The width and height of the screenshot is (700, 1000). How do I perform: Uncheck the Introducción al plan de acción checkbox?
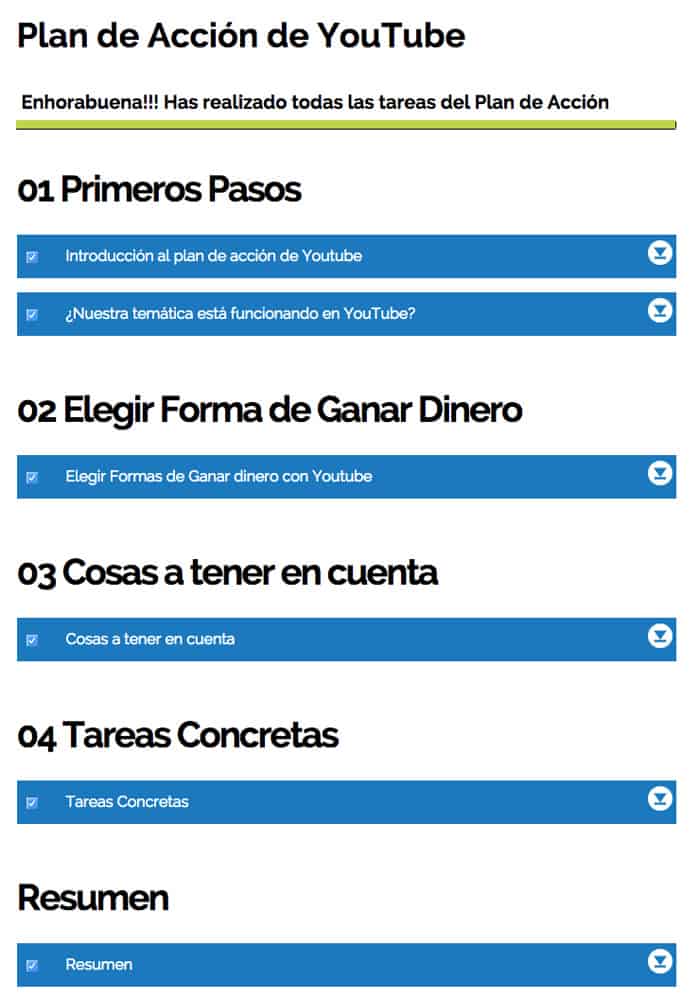point(32,257)
